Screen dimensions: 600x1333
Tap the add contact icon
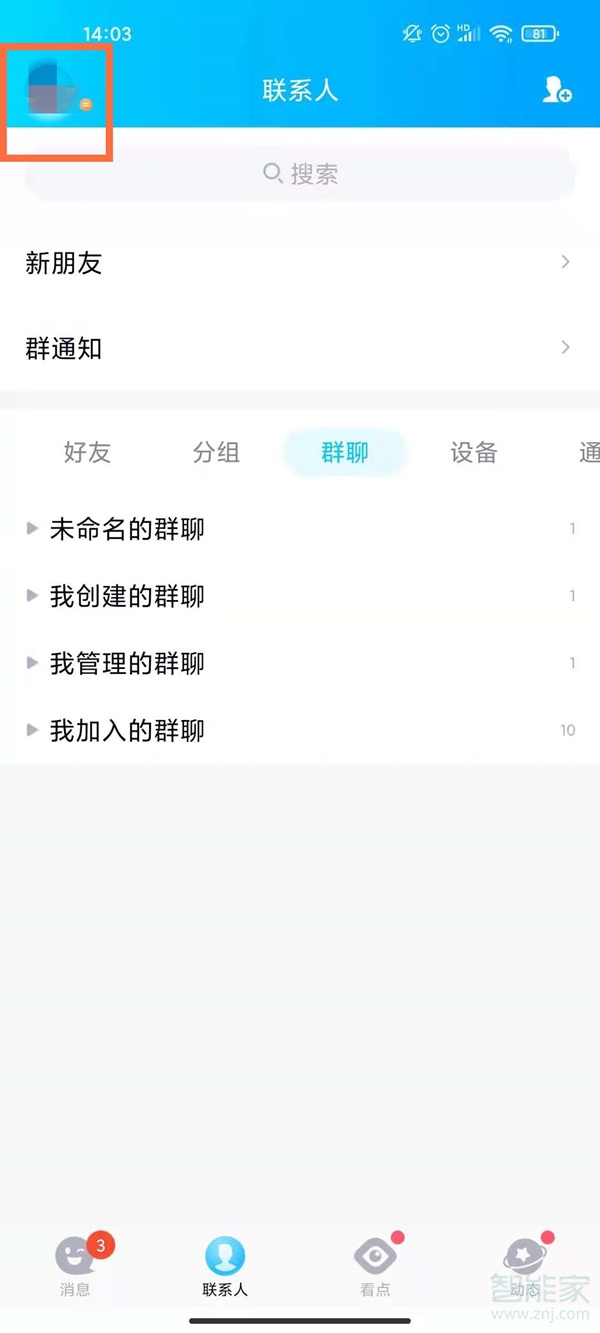click(x=556, y=89)
